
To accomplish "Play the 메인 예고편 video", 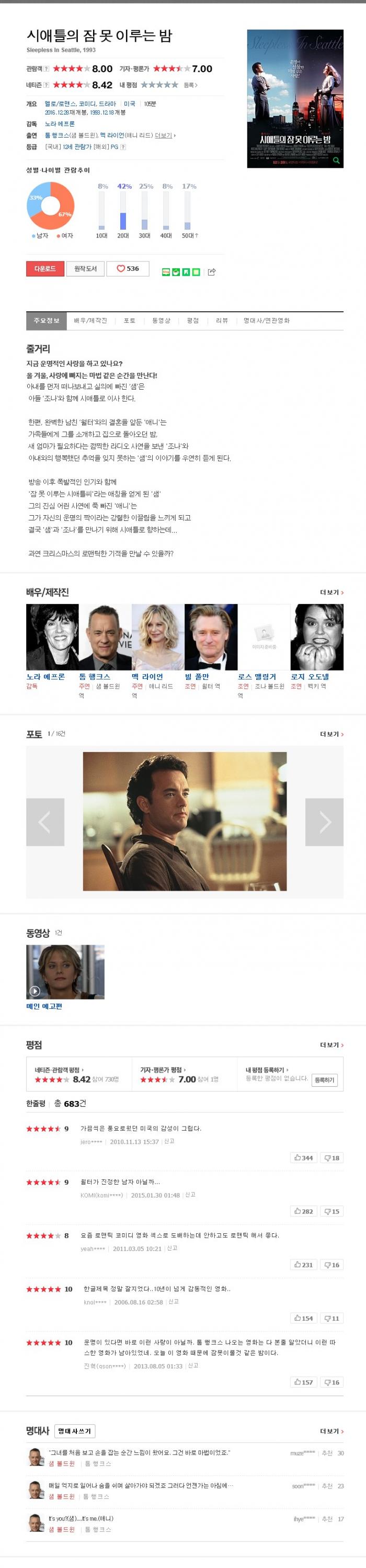I will pyautogui.click(x=65, y=971).
